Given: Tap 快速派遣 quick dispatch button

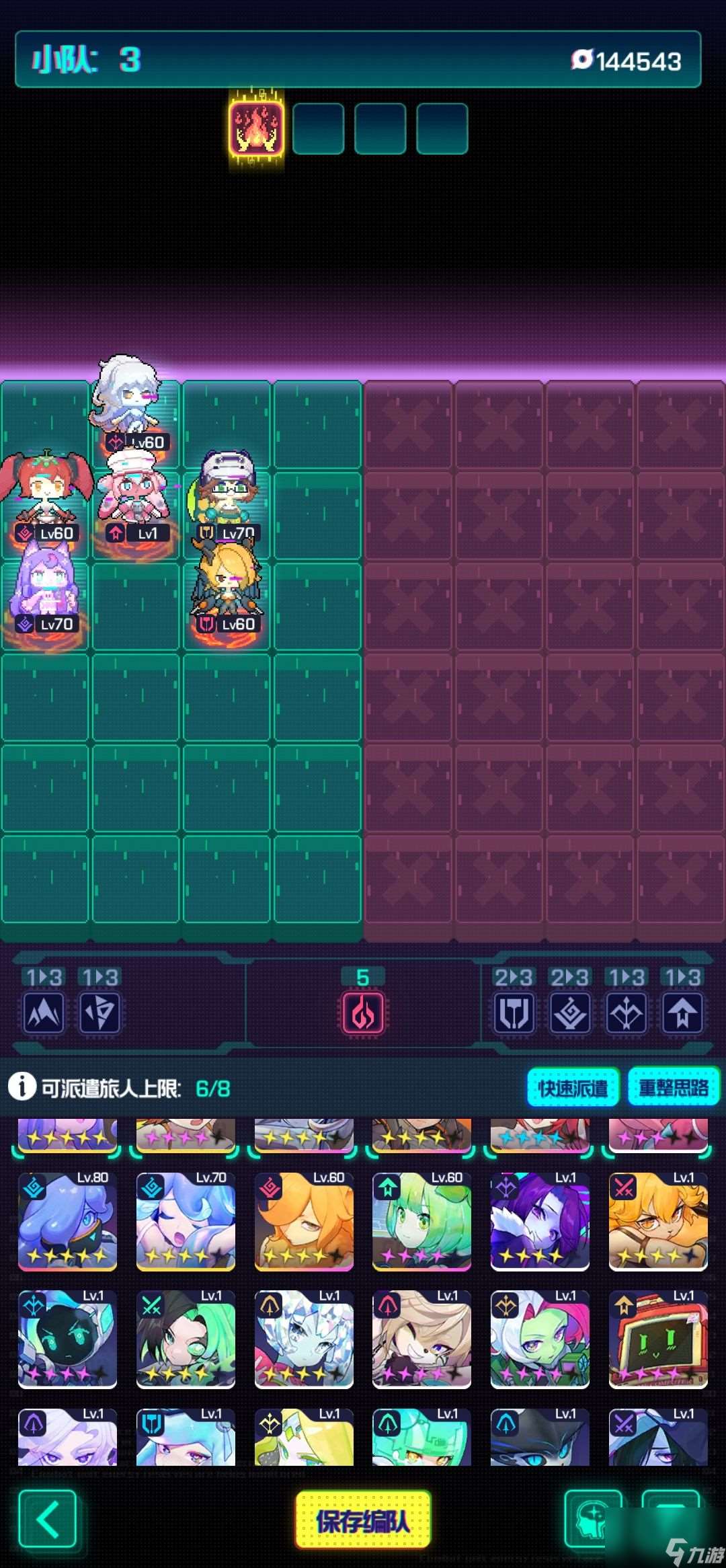Looking at the screenshot, I should click(573, 1087).
